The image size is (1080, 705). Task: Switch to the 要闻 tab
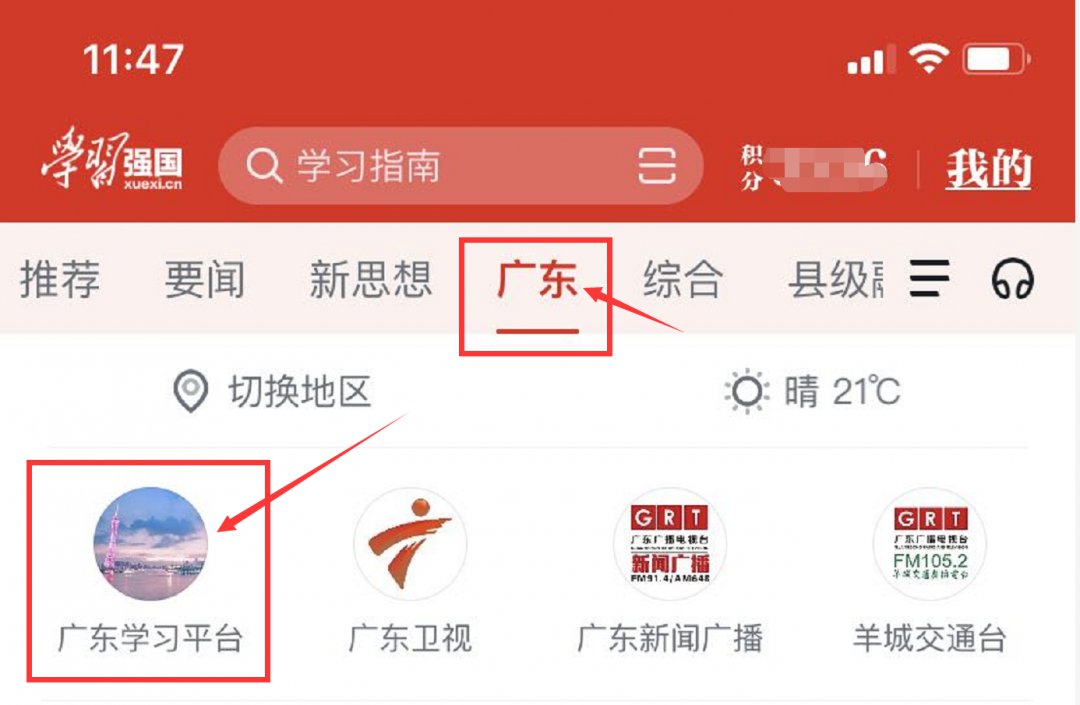204,280
